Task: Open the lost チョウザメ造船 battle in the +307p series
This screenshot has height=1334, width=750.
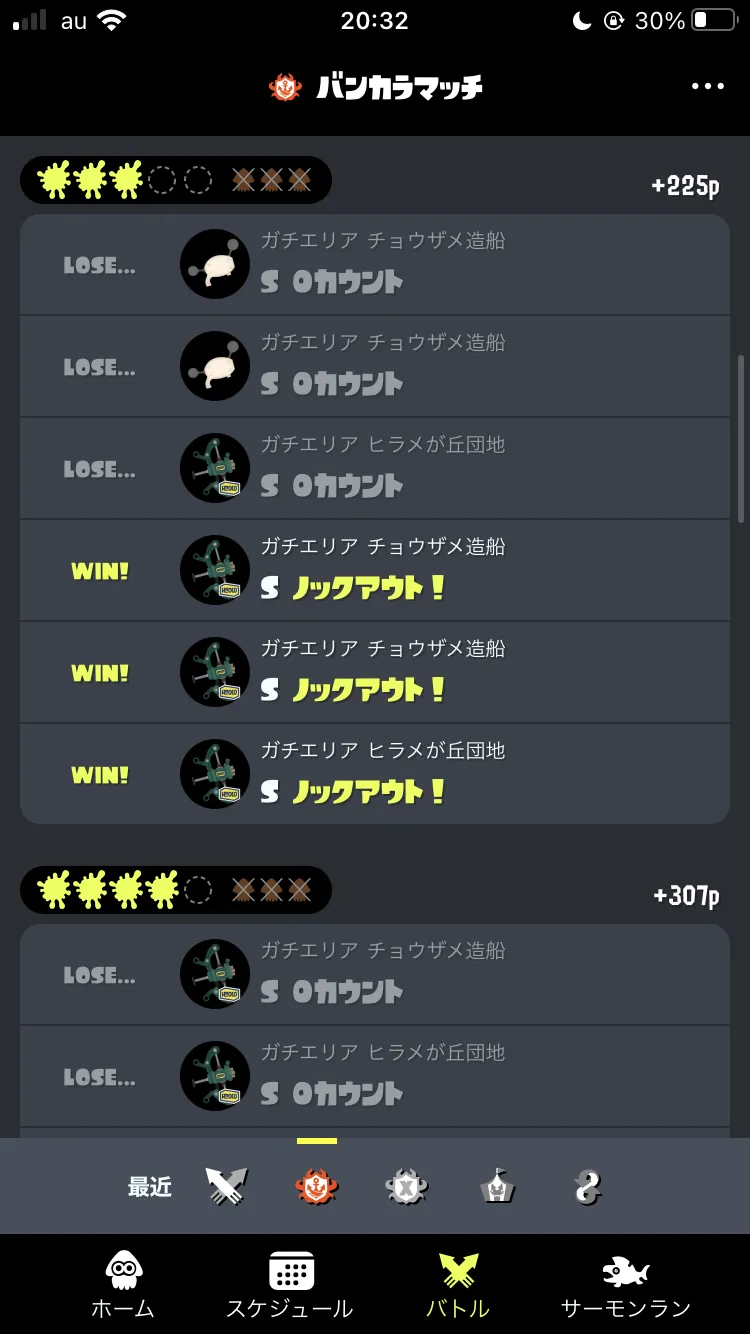Action: tap(375, 975)
